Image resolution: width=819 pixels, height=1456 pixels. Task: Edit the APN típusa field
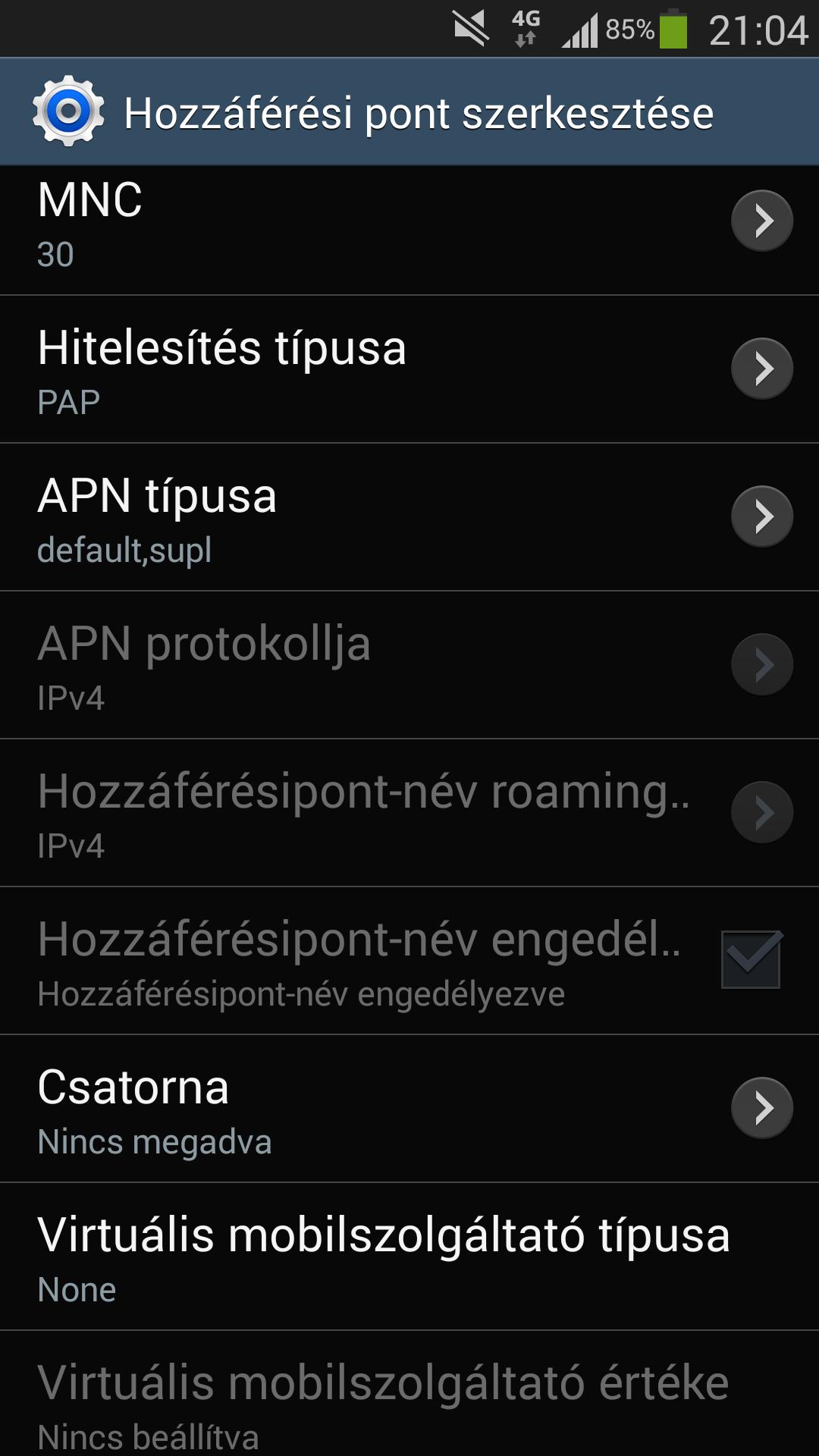coord(409,517)
